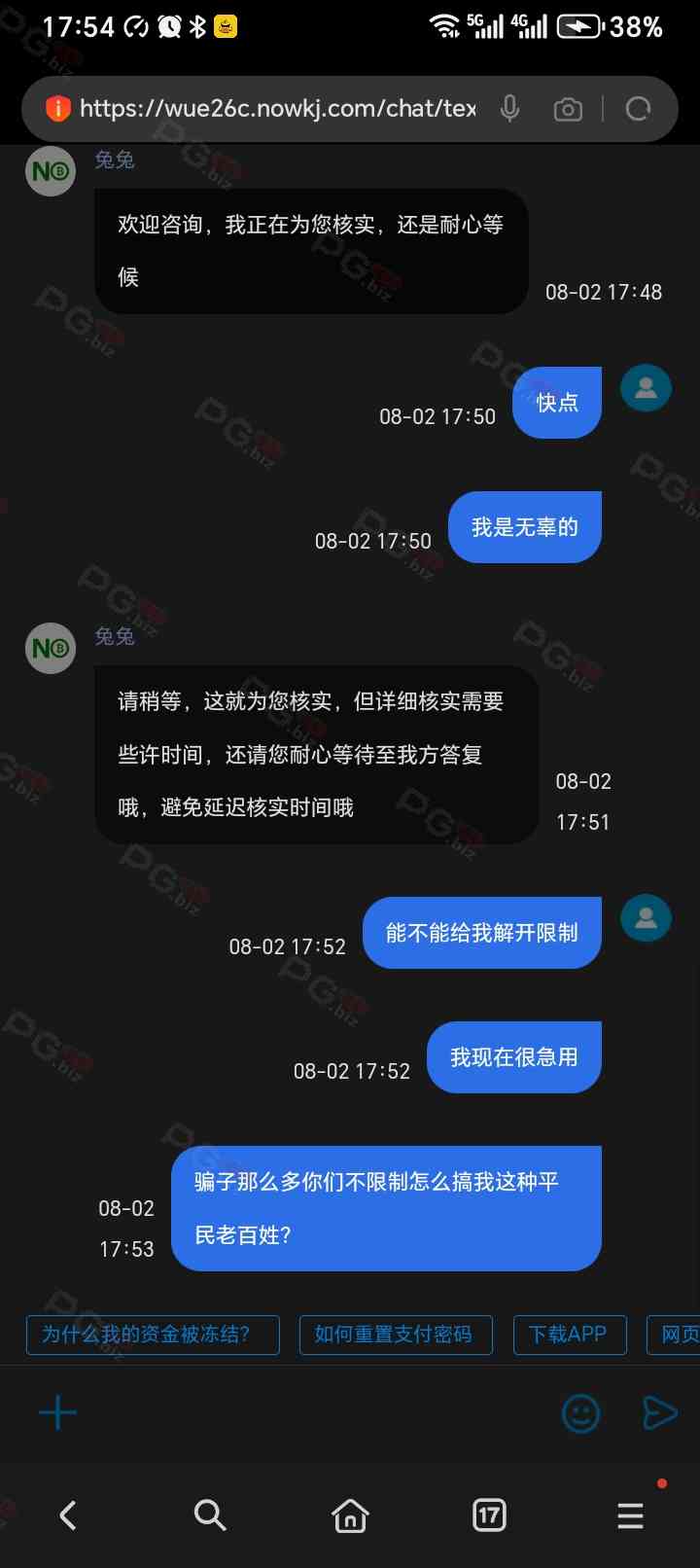Go to the browser home page

(350, 1515)
